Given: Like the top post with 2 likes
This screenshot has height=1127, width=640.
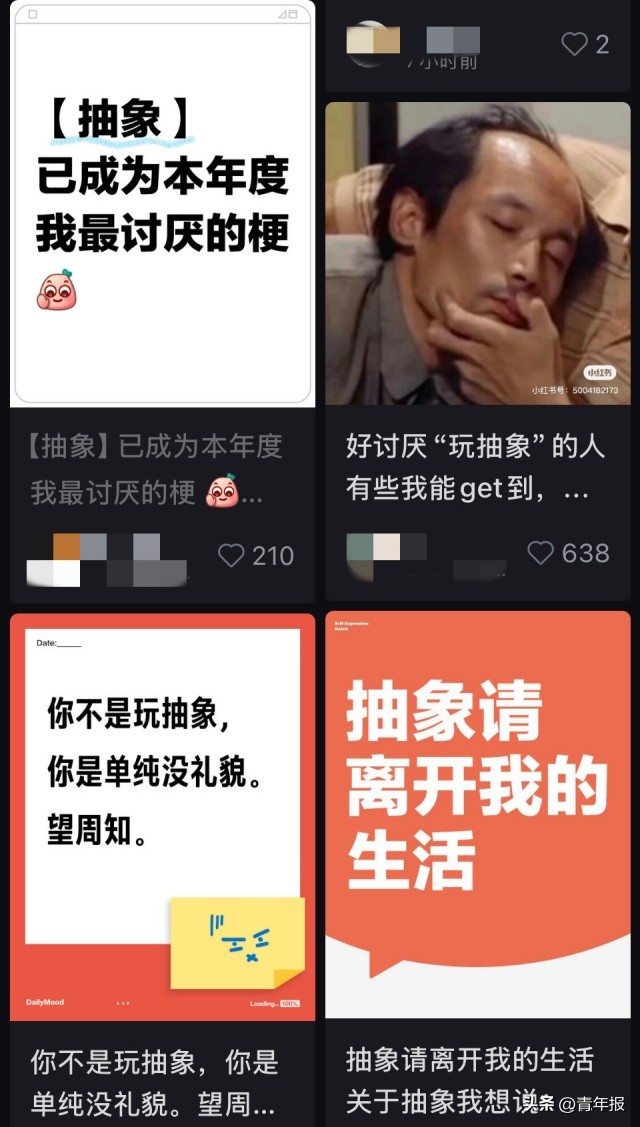Looking at the screenshot, I should coord(574,44).
